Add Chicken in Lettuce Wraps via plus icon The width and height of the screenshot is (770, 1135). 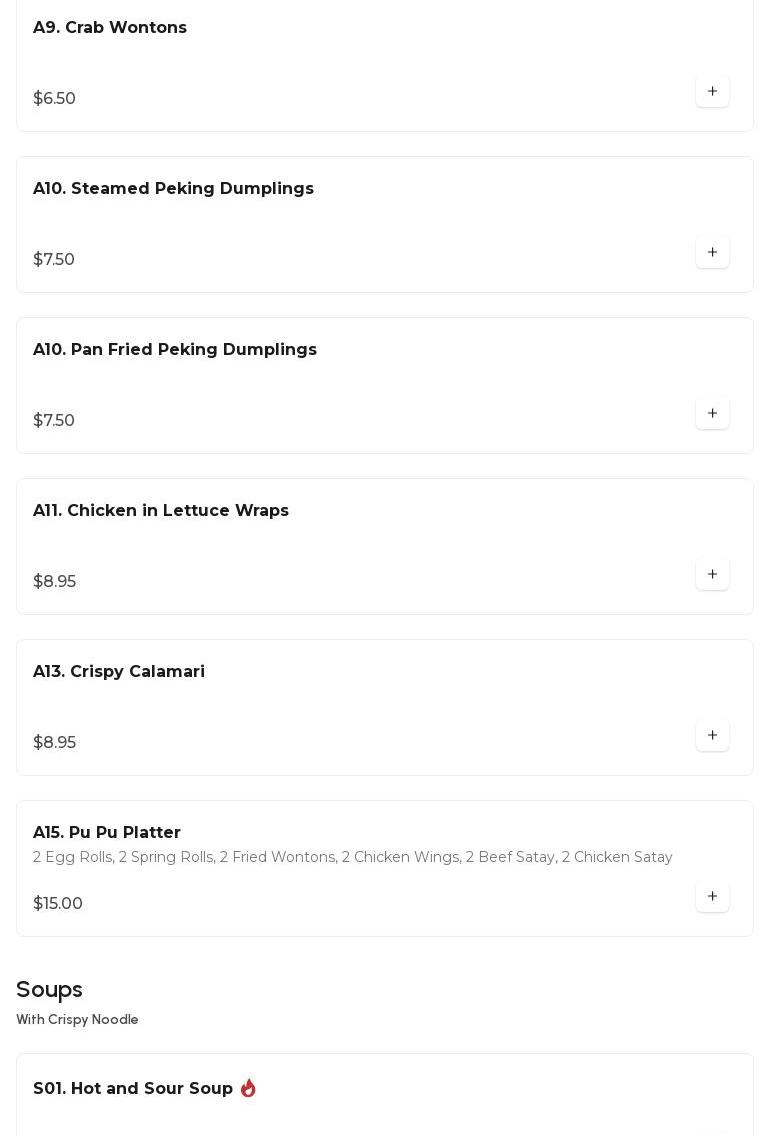(x=712, y=574)
